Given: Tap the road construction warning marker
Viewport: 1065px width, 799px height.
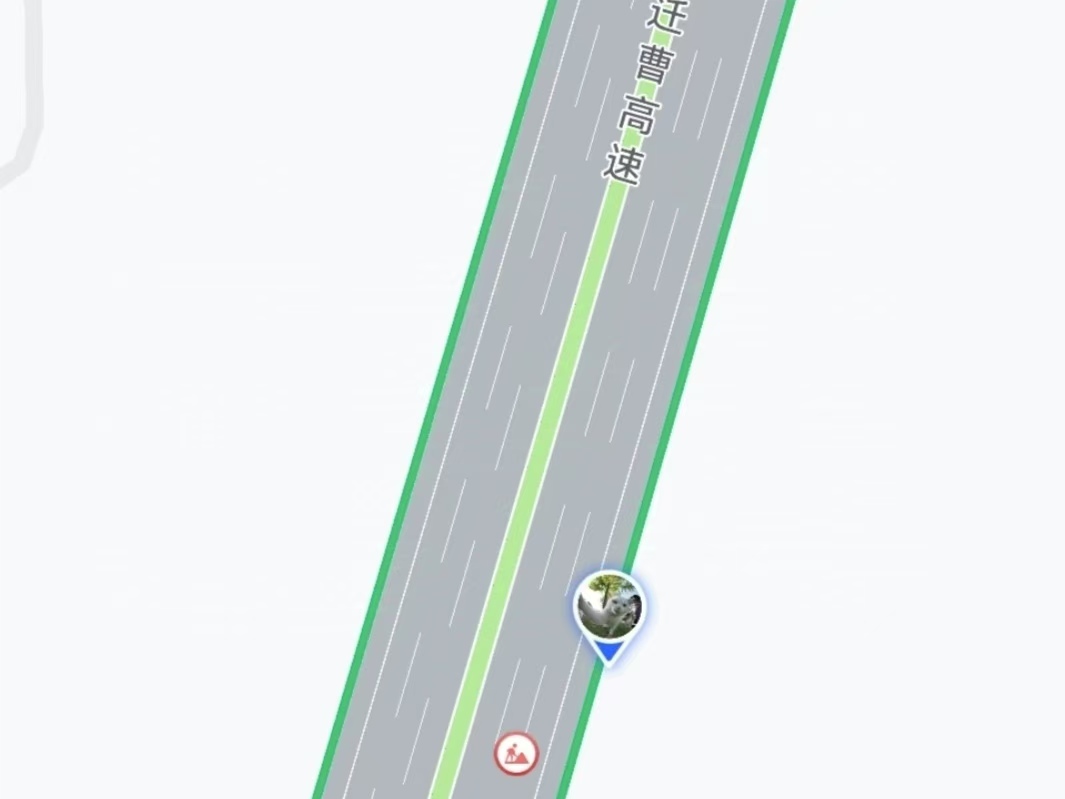Looking at the screenshot, I should (x=517, y=753).
